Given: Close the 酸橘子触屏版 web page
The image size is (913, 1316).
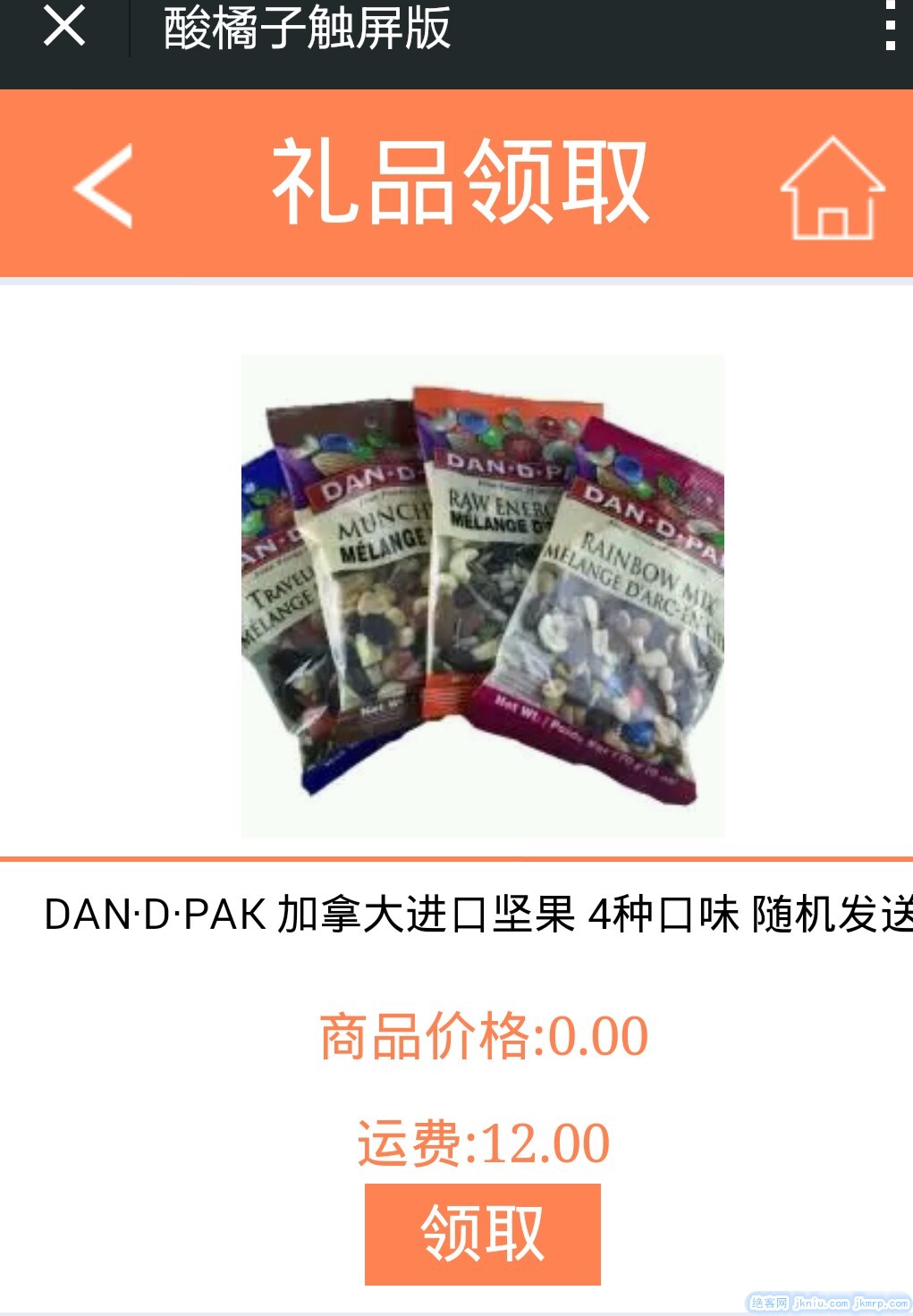Looking at the screenshot, I should coord(64,26).
